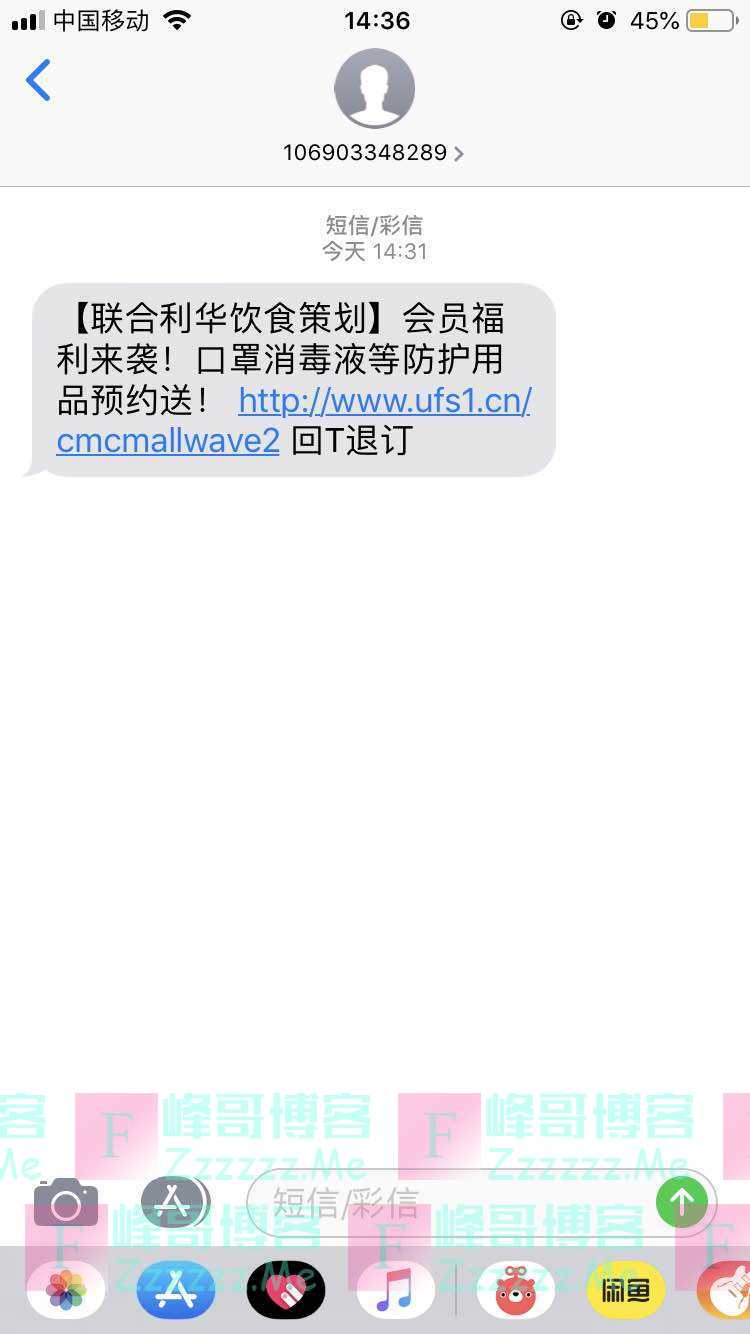Image resolution: width=750 pixels, height=1334 pixels.
Task: Open the camera to attach a photo
Action: pos(66,1202)
